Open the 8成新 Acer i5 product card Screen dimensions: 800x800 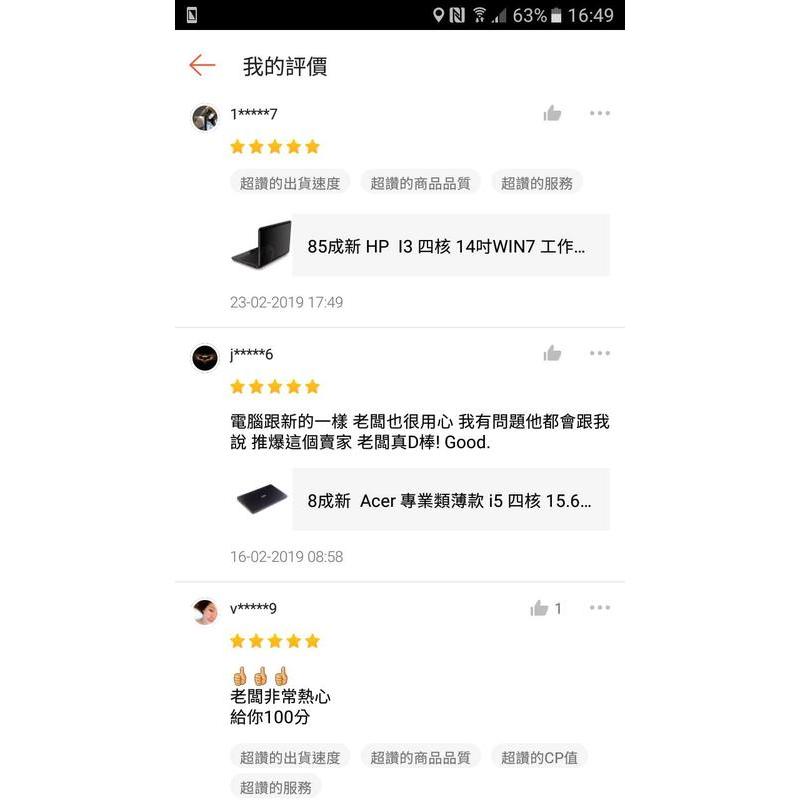(420, 499)
